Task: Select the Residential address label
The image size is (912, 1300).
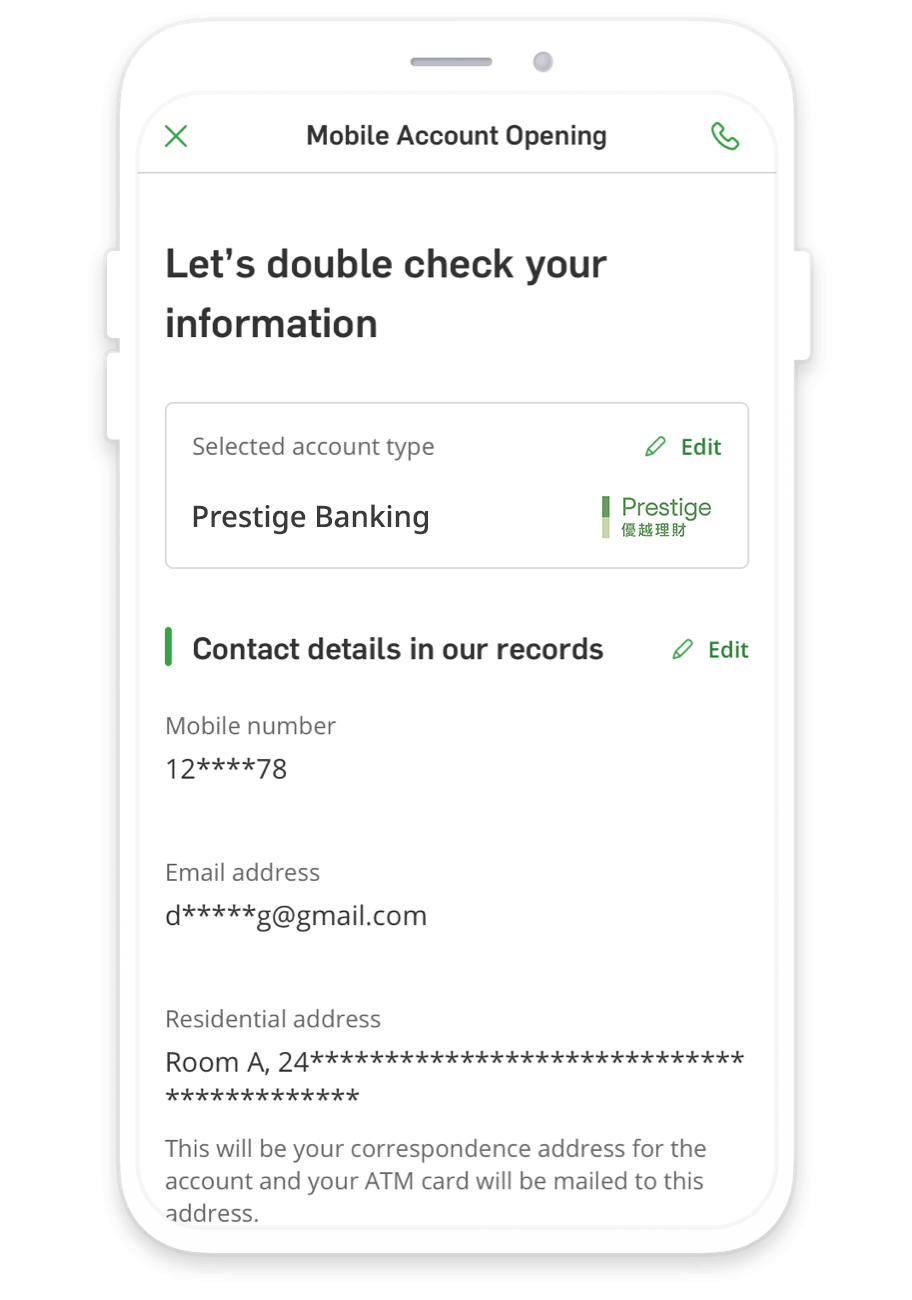Action: pos(272,1019)
